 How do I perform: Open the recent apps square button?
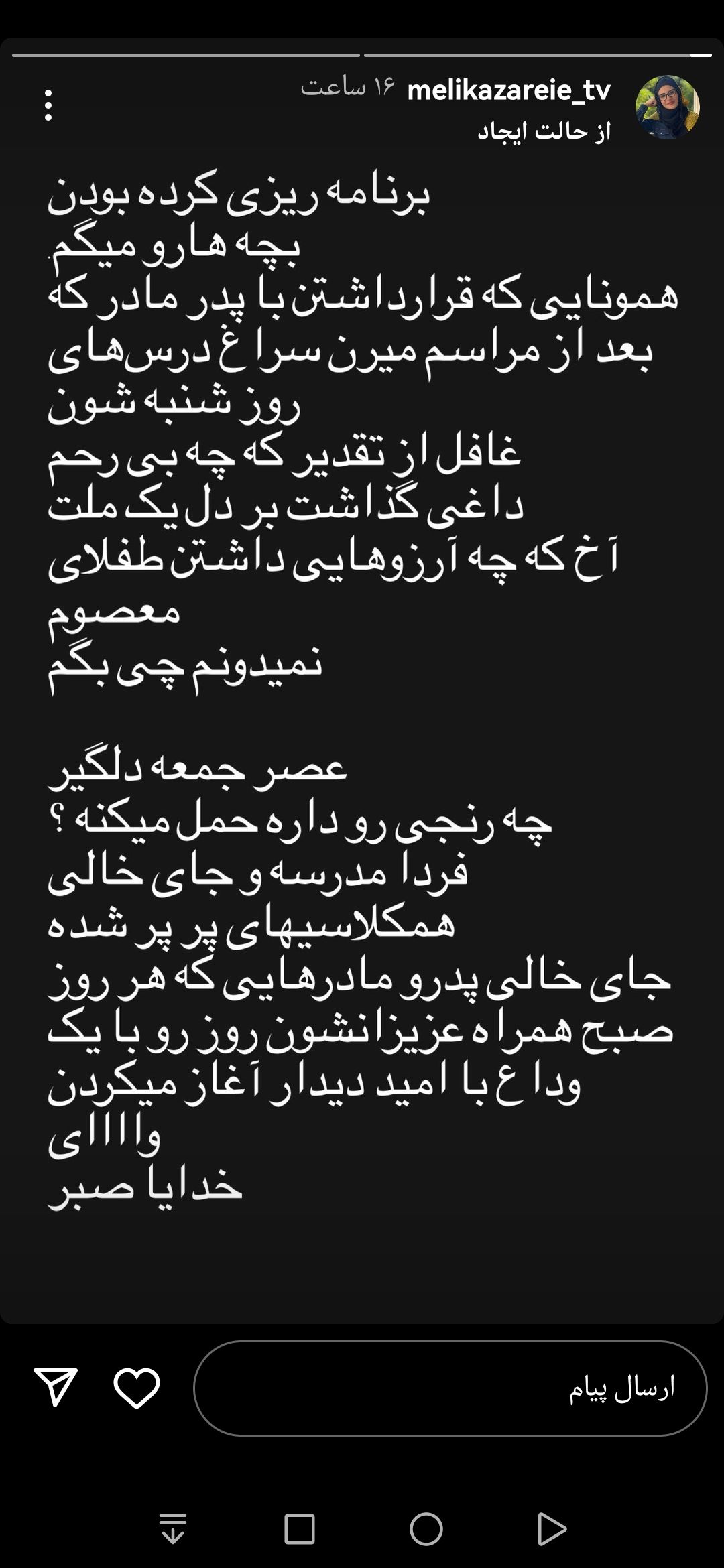click(299, 1529)
